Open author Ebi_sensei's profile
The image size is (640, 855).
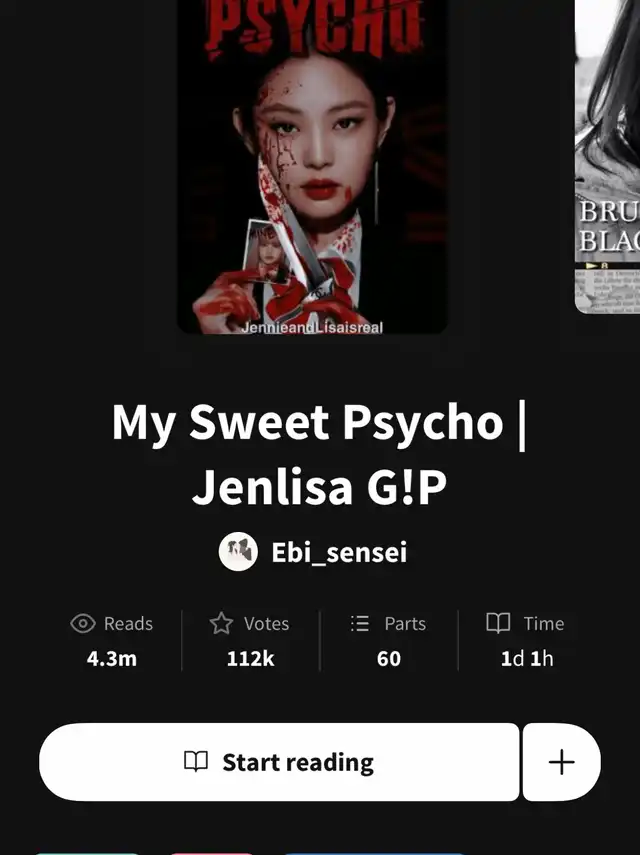pos(313,552)
